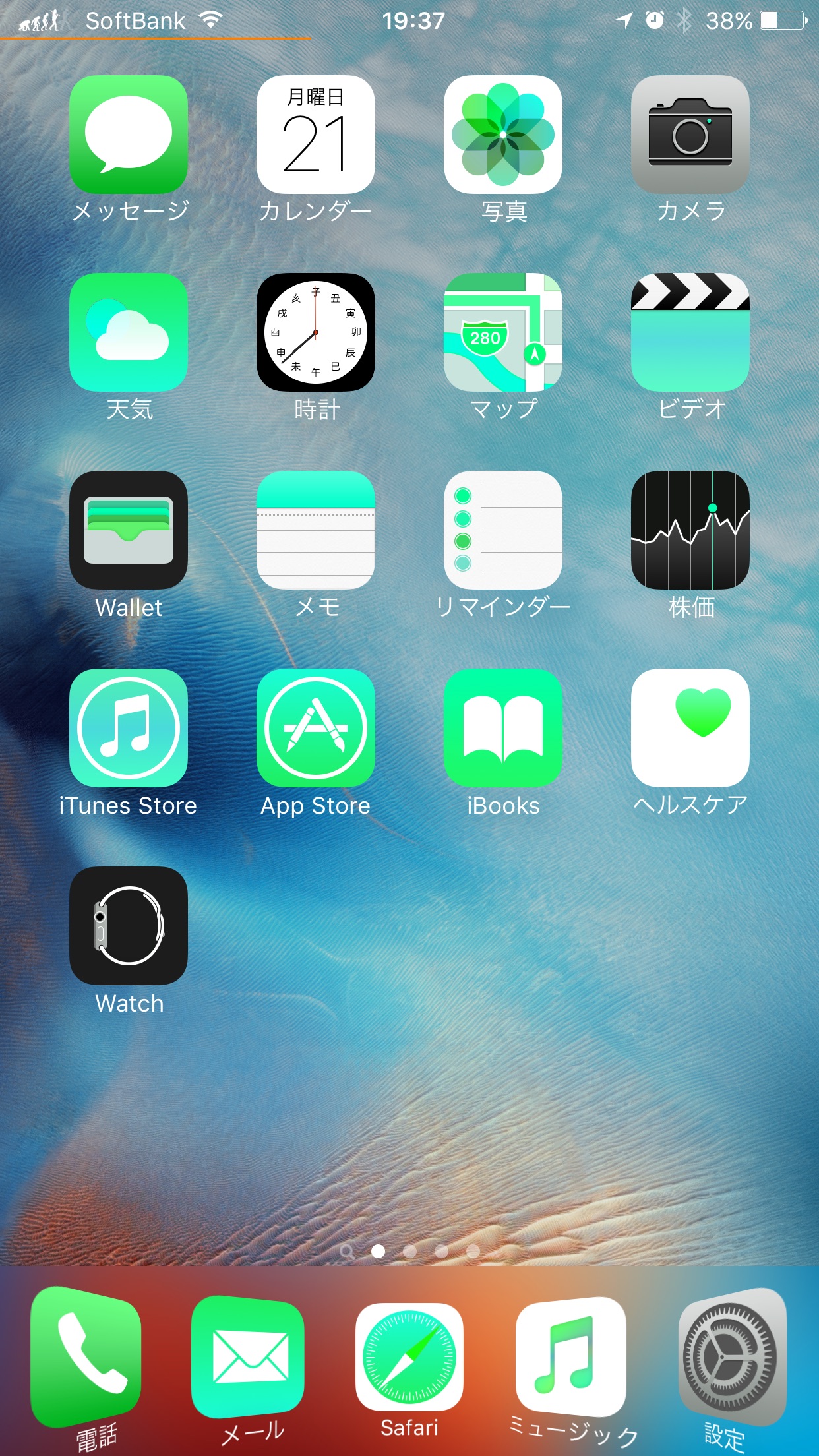
Task: Open iTunes Store
Action: (129, 728)
